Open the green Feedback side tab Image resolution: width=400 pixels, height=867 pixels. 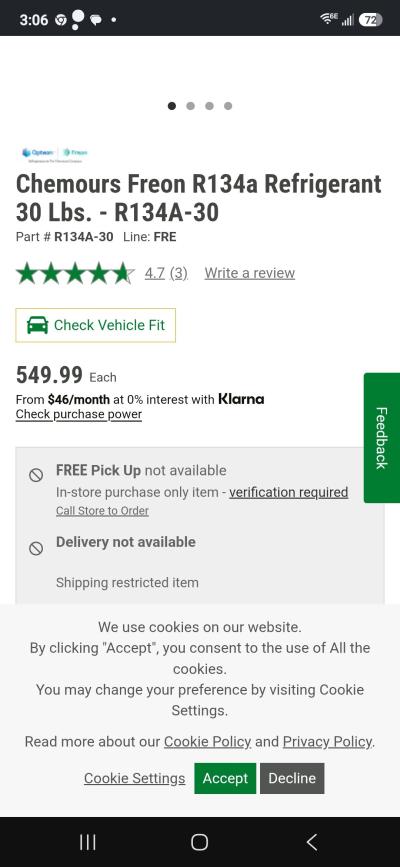pos(381,438)
